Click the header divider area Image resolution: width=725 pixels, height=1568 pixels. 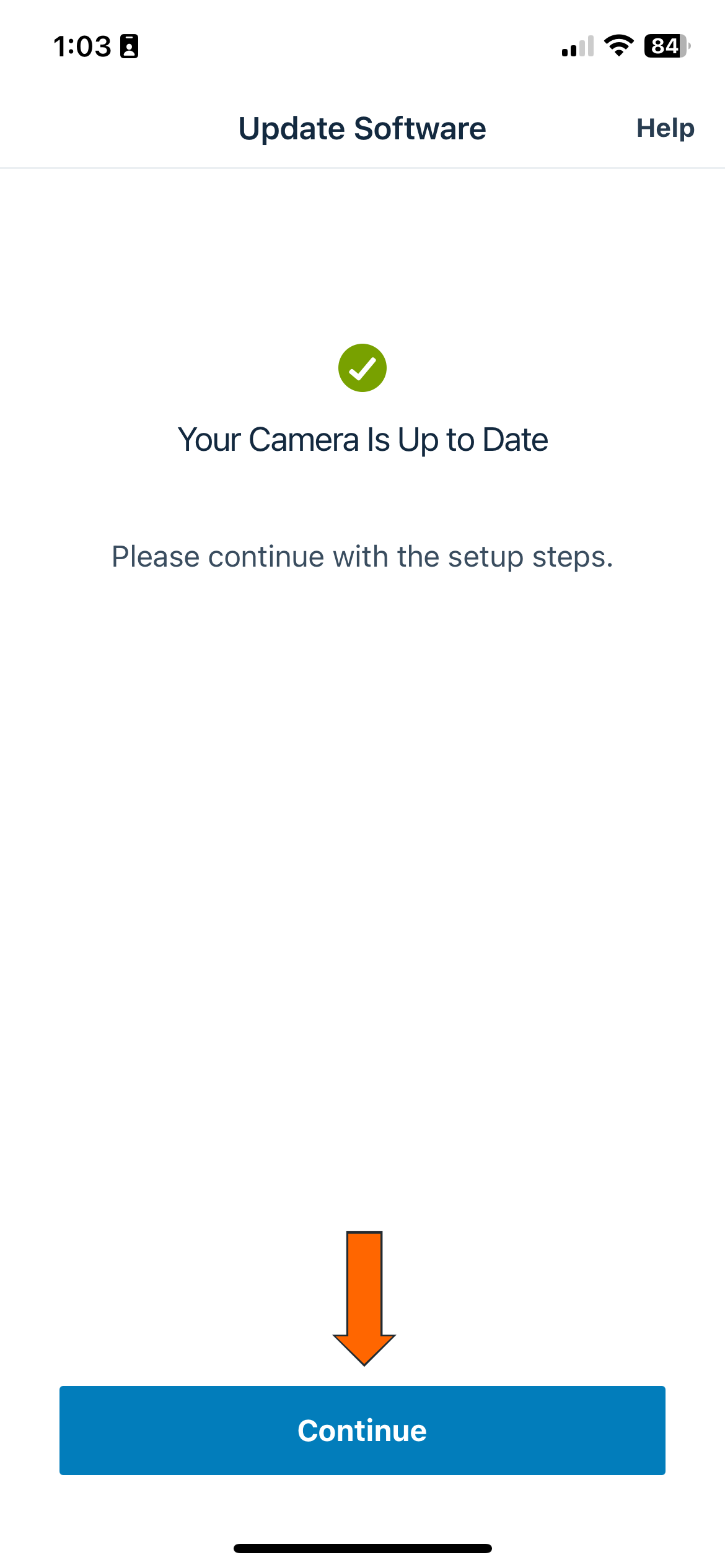click(362, 166)
